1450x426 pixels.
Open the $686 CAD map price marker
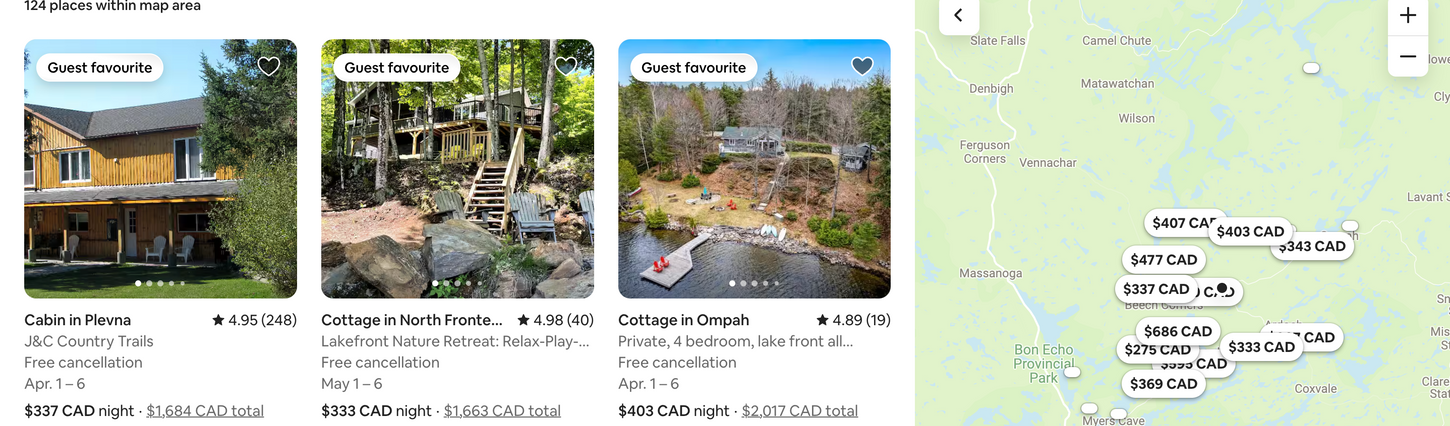1177,331
